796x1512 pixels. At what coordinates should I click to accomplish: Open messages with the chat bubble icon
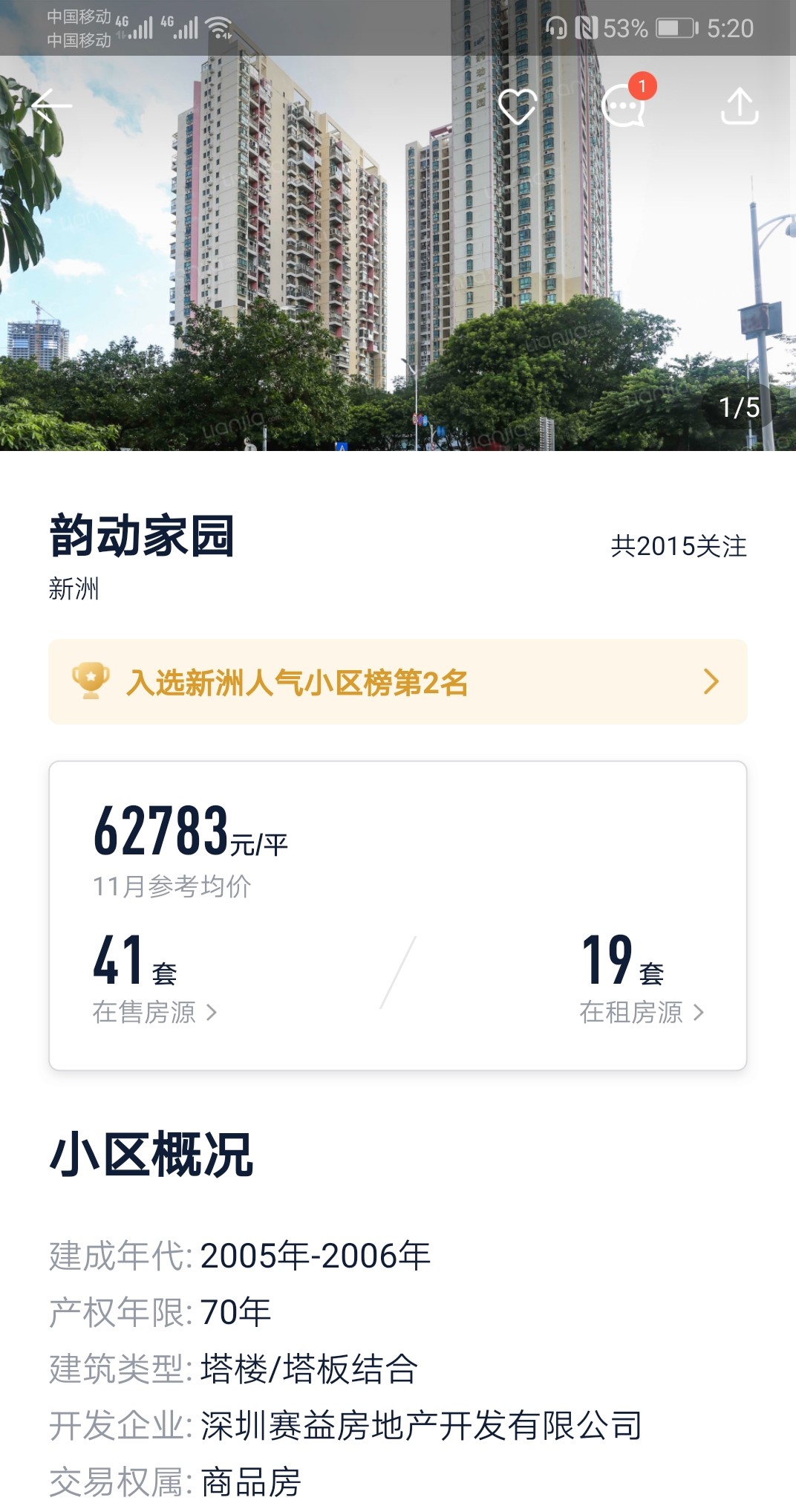point(623,107)
